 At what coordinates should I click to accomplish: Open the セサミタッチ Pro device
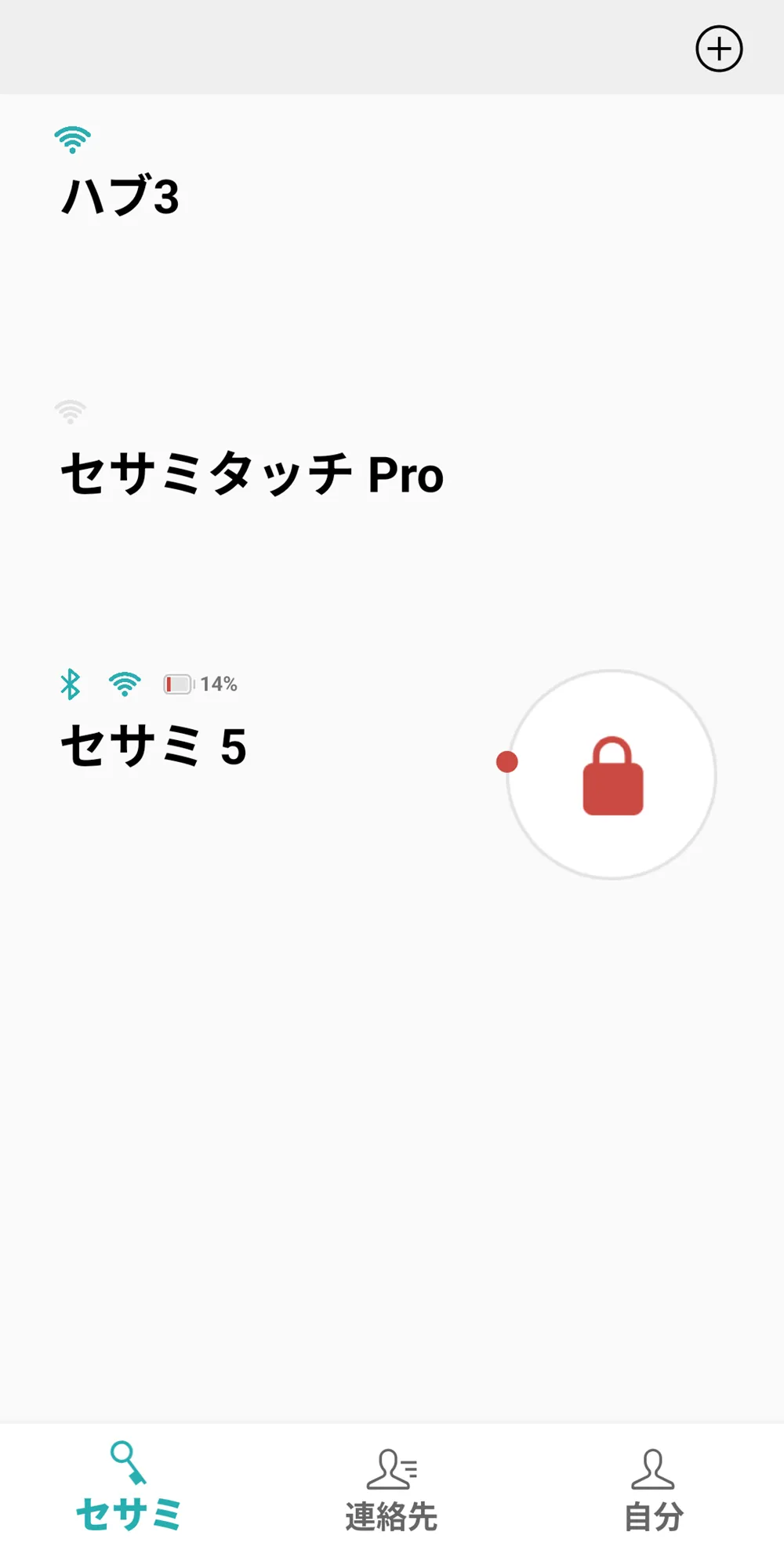[252, 474]
